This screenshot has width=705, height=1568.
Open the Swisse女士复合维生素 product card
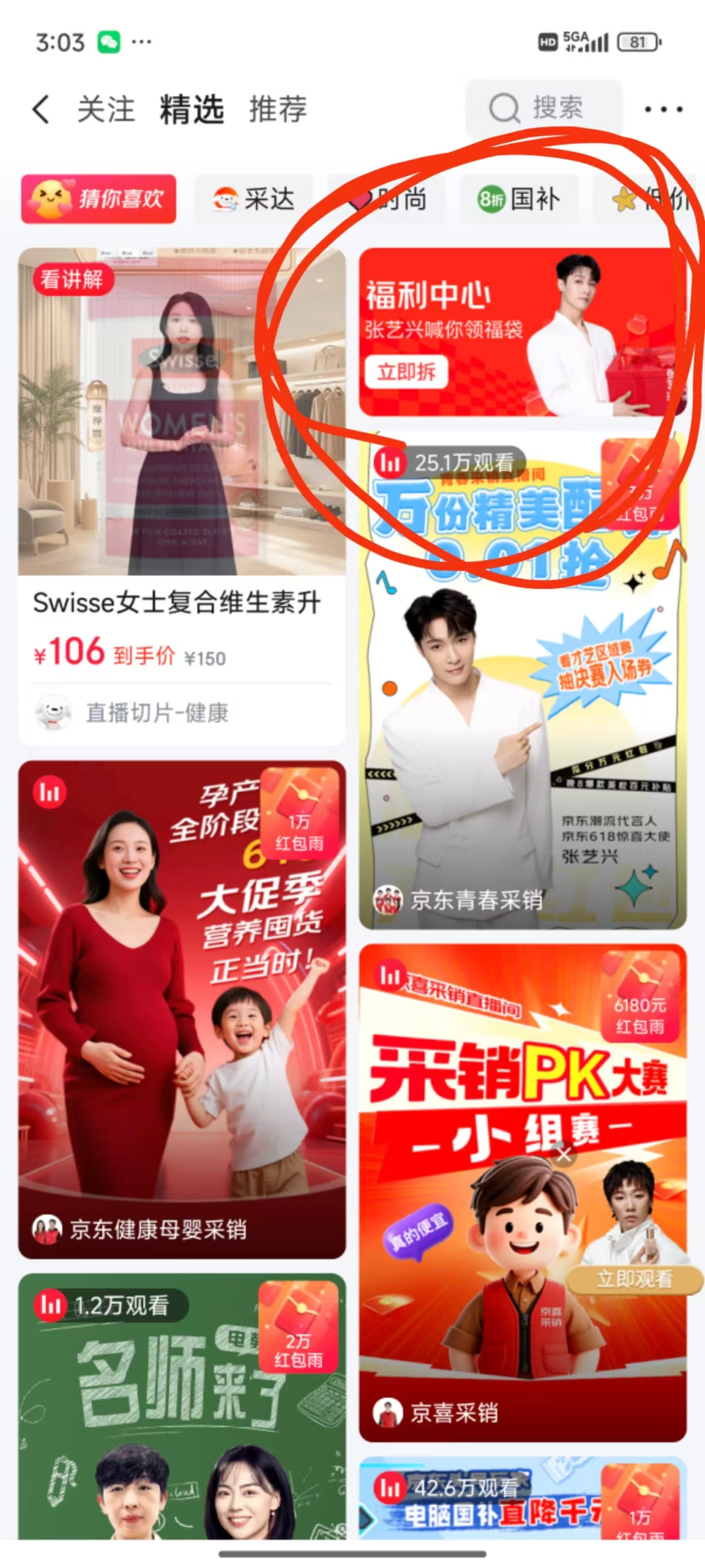pyautogui.click(x=182, y=496)
